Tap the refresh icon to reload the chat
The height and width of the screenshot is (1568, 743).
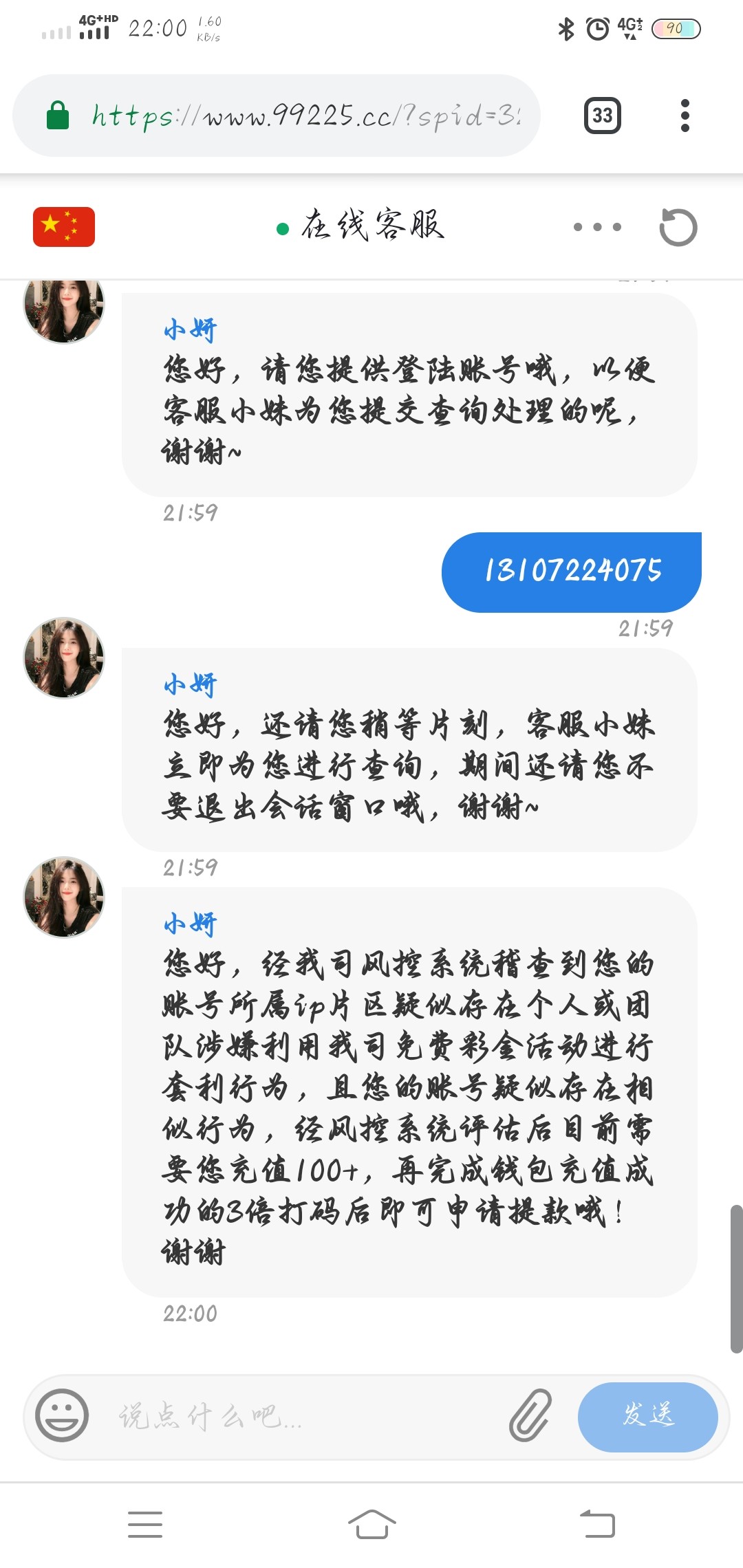pos(680,226)
